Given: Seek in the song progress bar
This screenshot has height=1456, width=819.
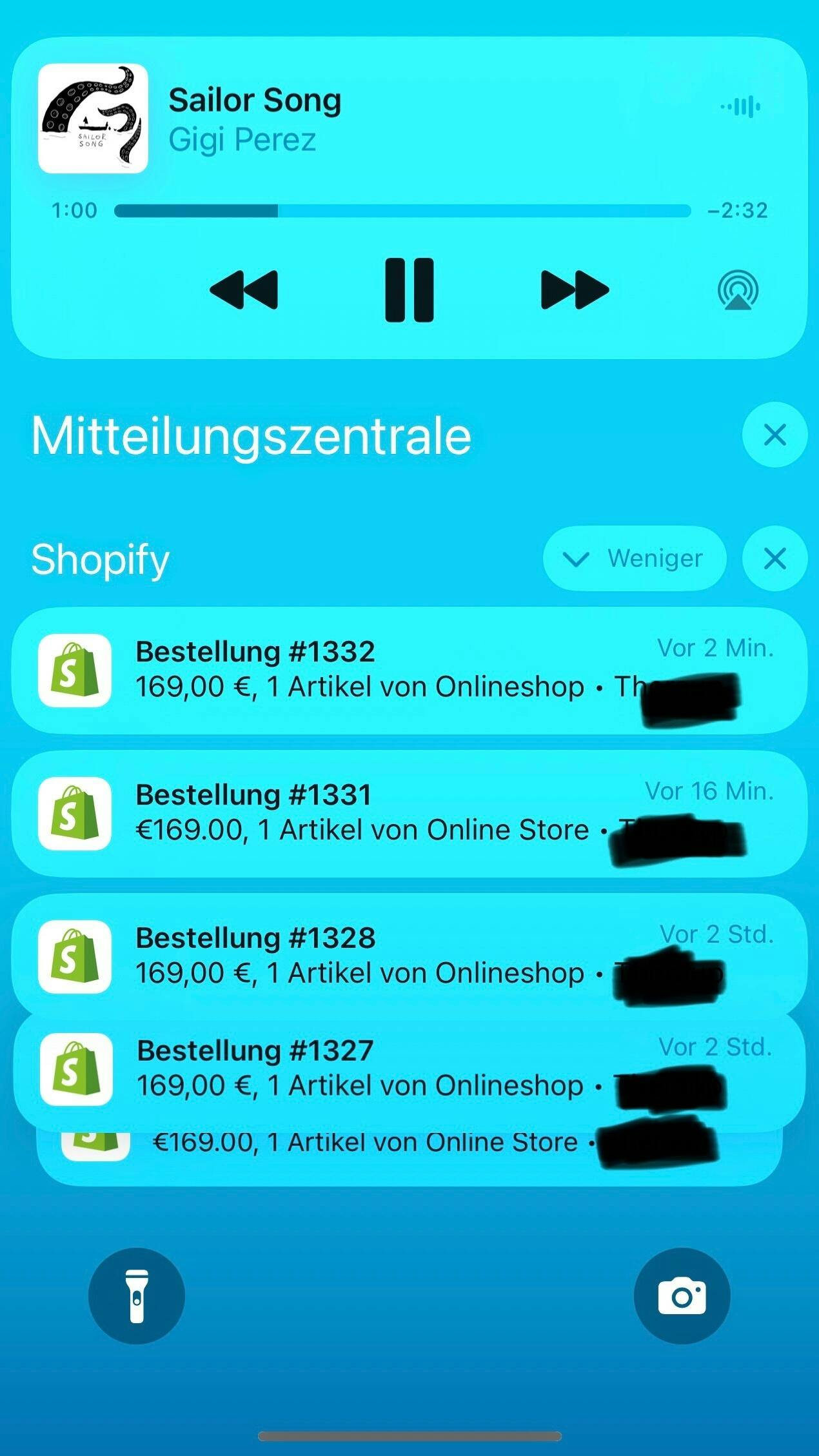Looking at the screenshot, I should click(x=402, y=211).
